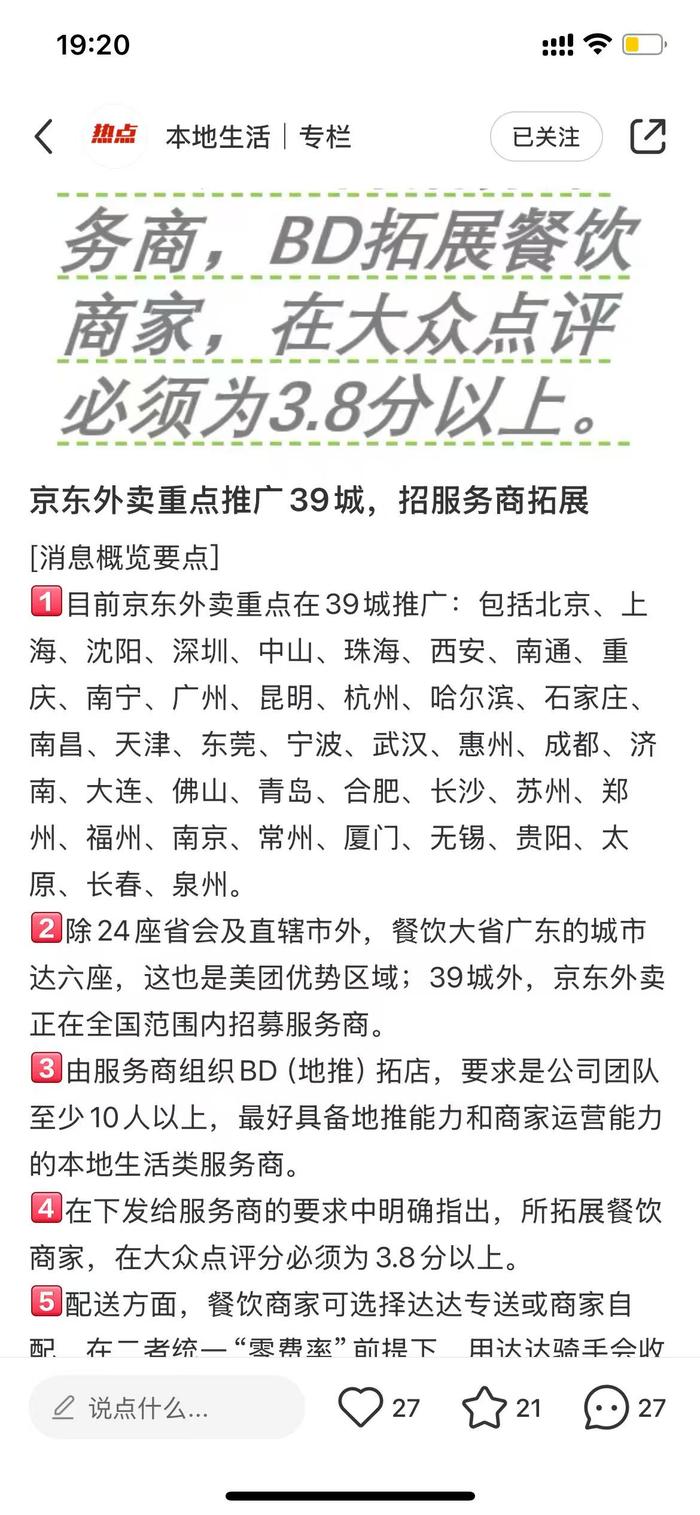
Task: Open the 本地生活 author profile avatar
Action: point(115,135)
